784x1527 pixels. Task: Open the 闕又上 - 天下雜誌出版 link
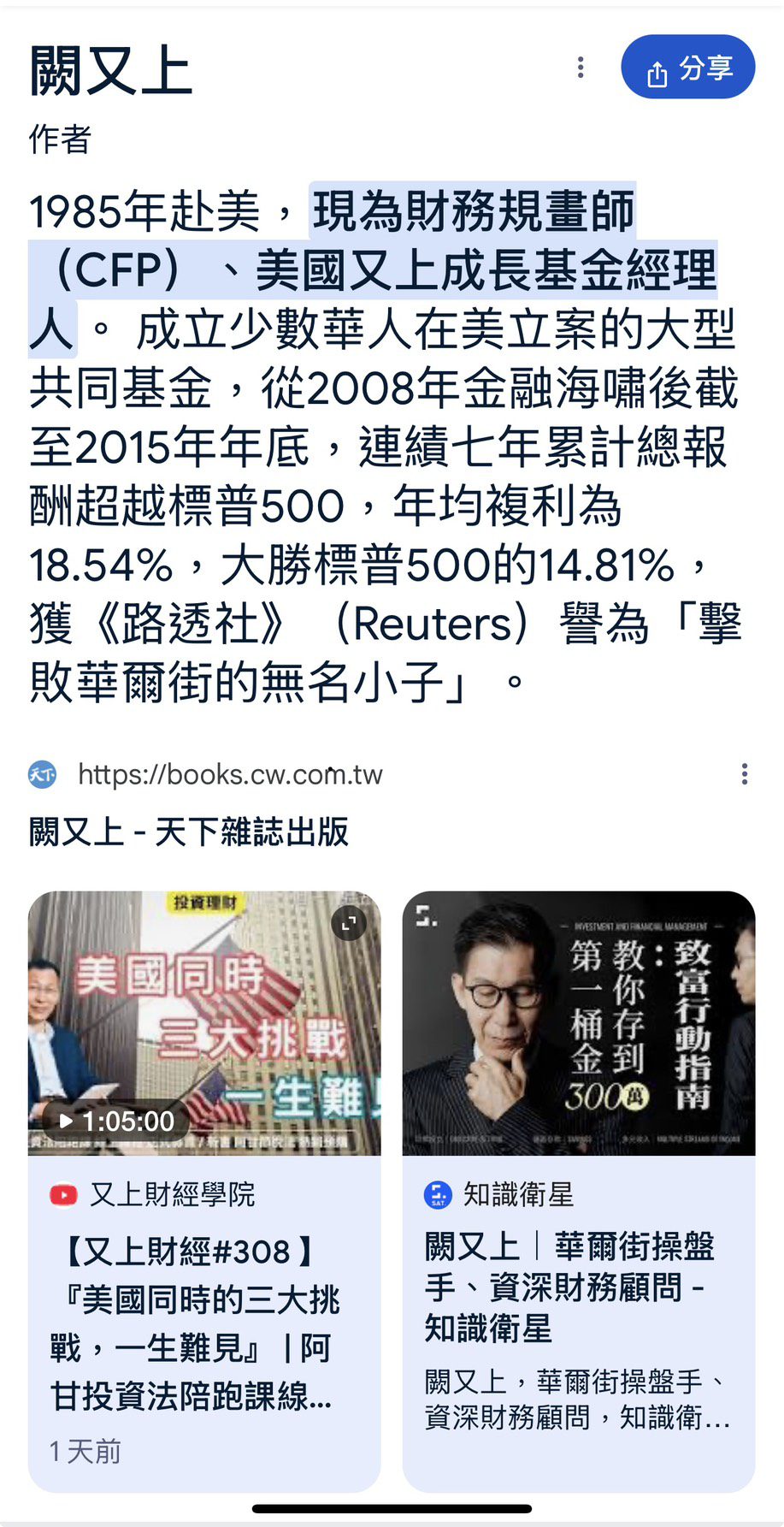tap(189, 832)
